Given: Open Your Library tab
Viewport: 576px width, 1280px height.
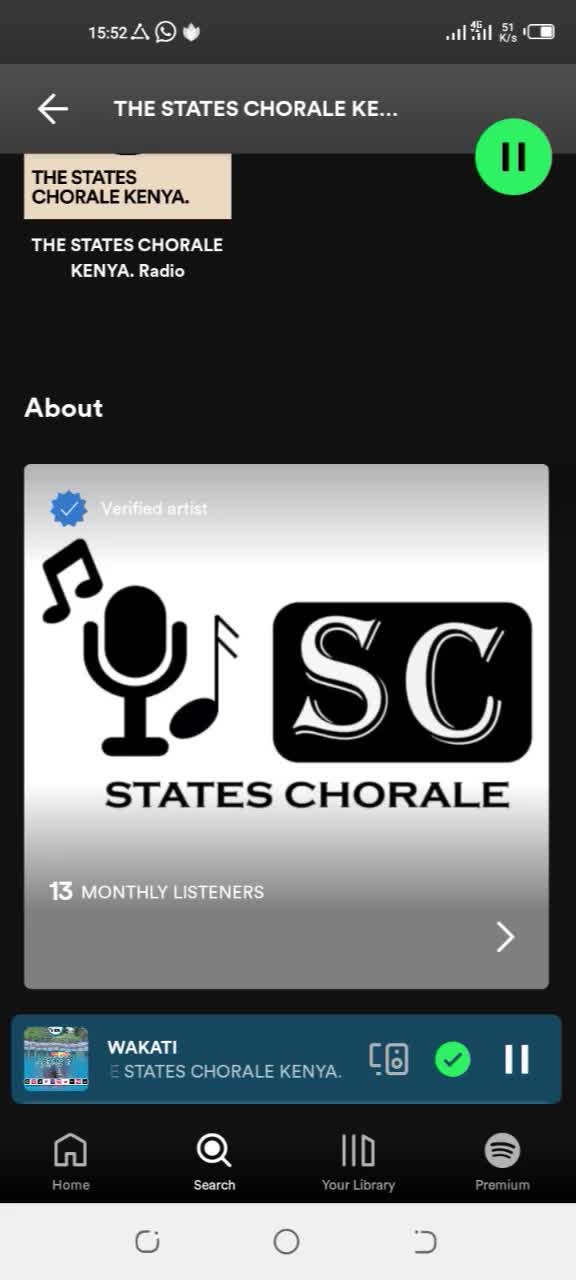Looking at the screenshot, I should tap(358, 1162).
